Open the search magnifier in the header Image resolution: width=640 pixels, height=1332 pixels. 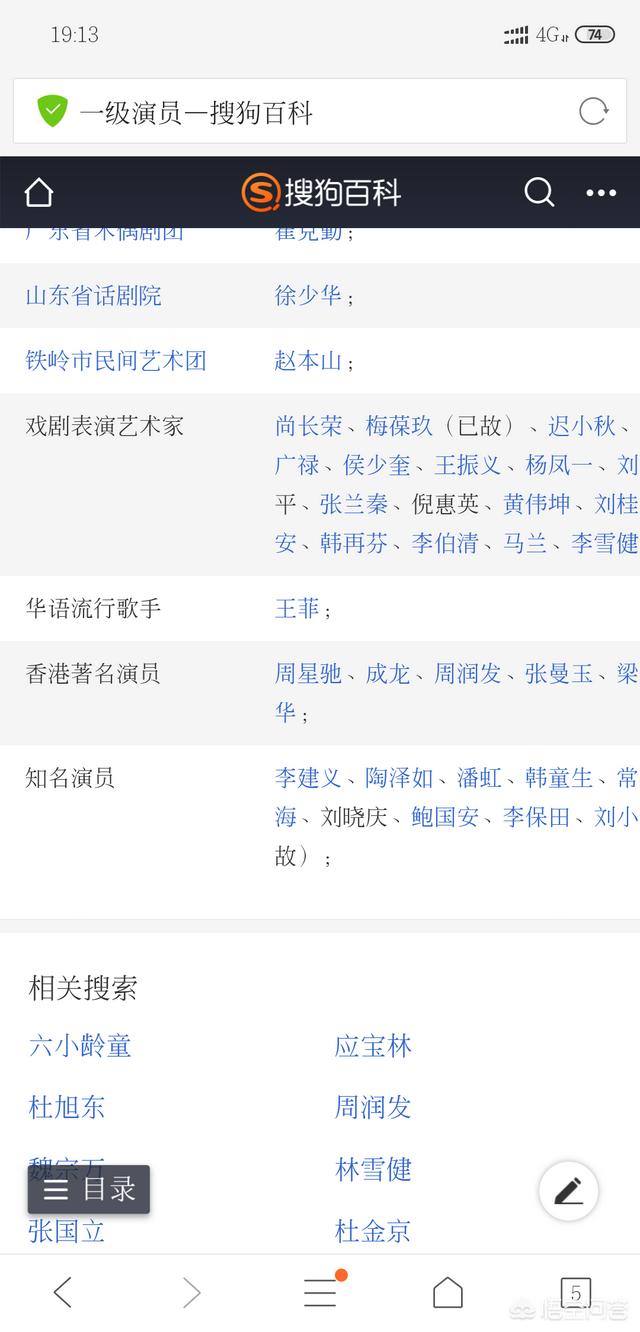click(539, 192)
